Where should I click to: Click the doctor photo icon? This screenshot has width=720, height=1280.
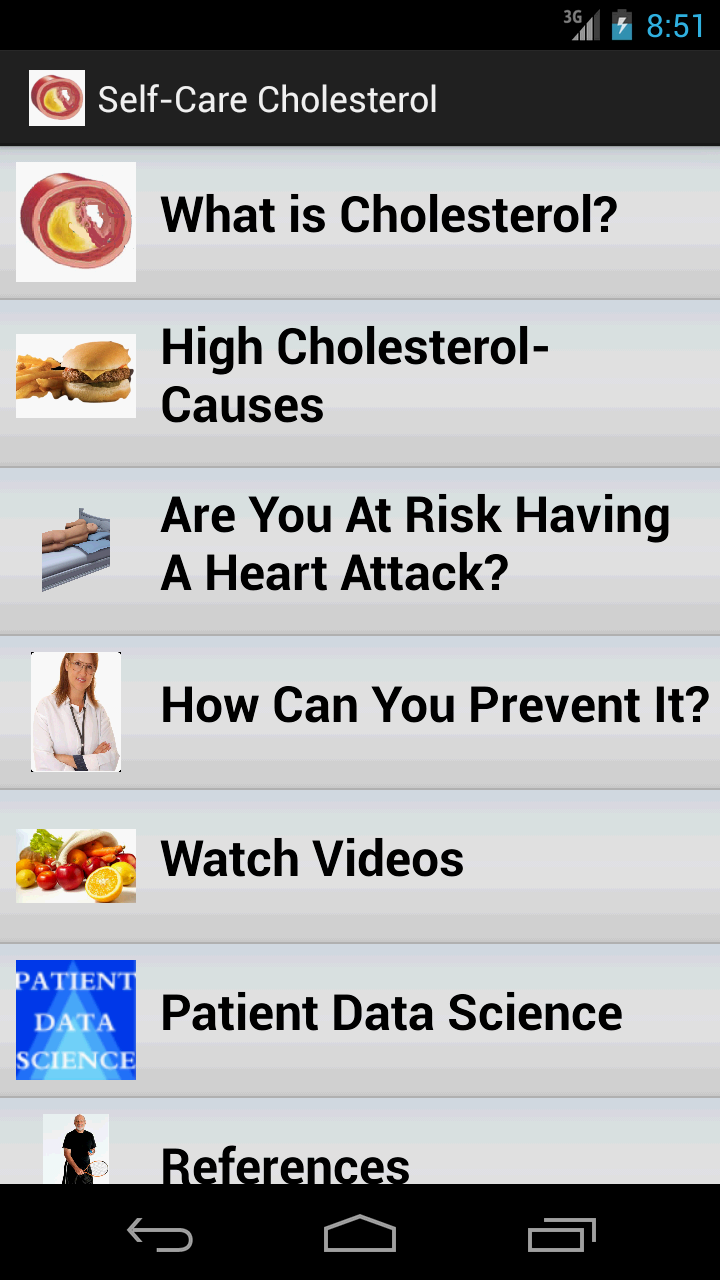coord(75,711)
